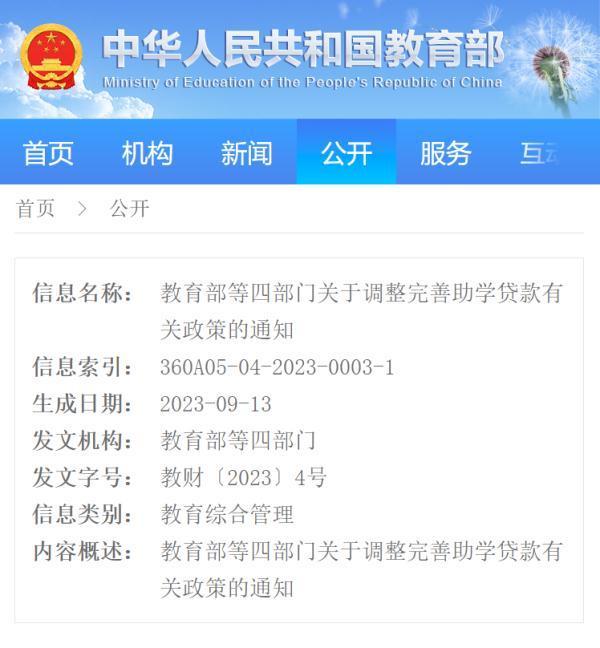Image resolution: width=600 pixels, height=648 pixels.
Task: Tap the 公开 breadcrumb link
Action: point(129,208)
